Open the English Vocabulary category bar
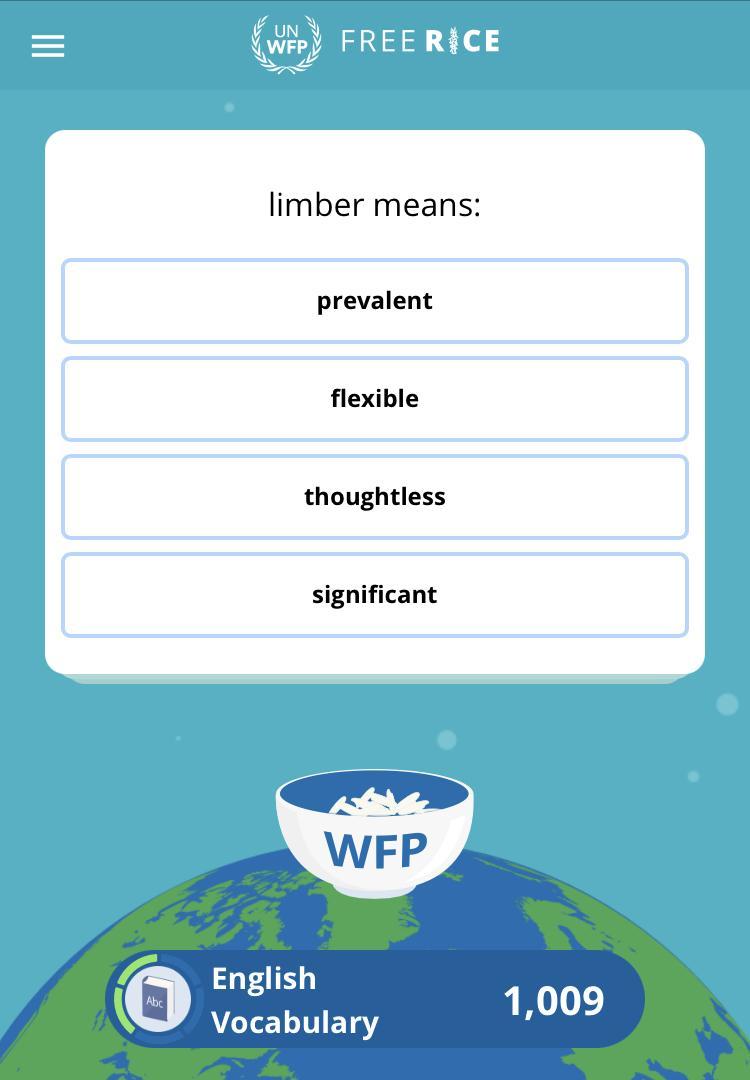The image size is (750, 1080). coord(375,999)
